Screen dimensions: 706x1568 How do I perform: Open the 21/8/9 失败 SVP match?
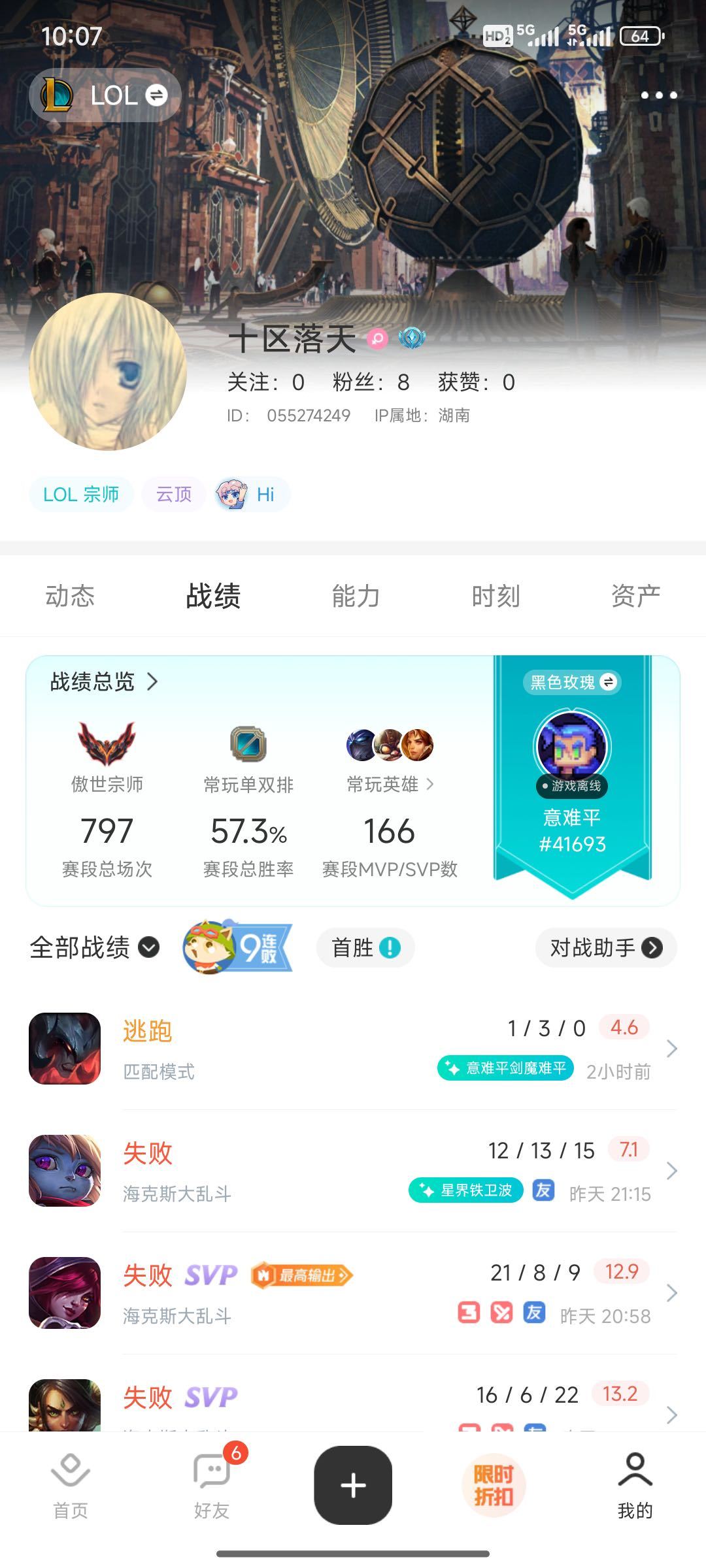coord(353,1293)
